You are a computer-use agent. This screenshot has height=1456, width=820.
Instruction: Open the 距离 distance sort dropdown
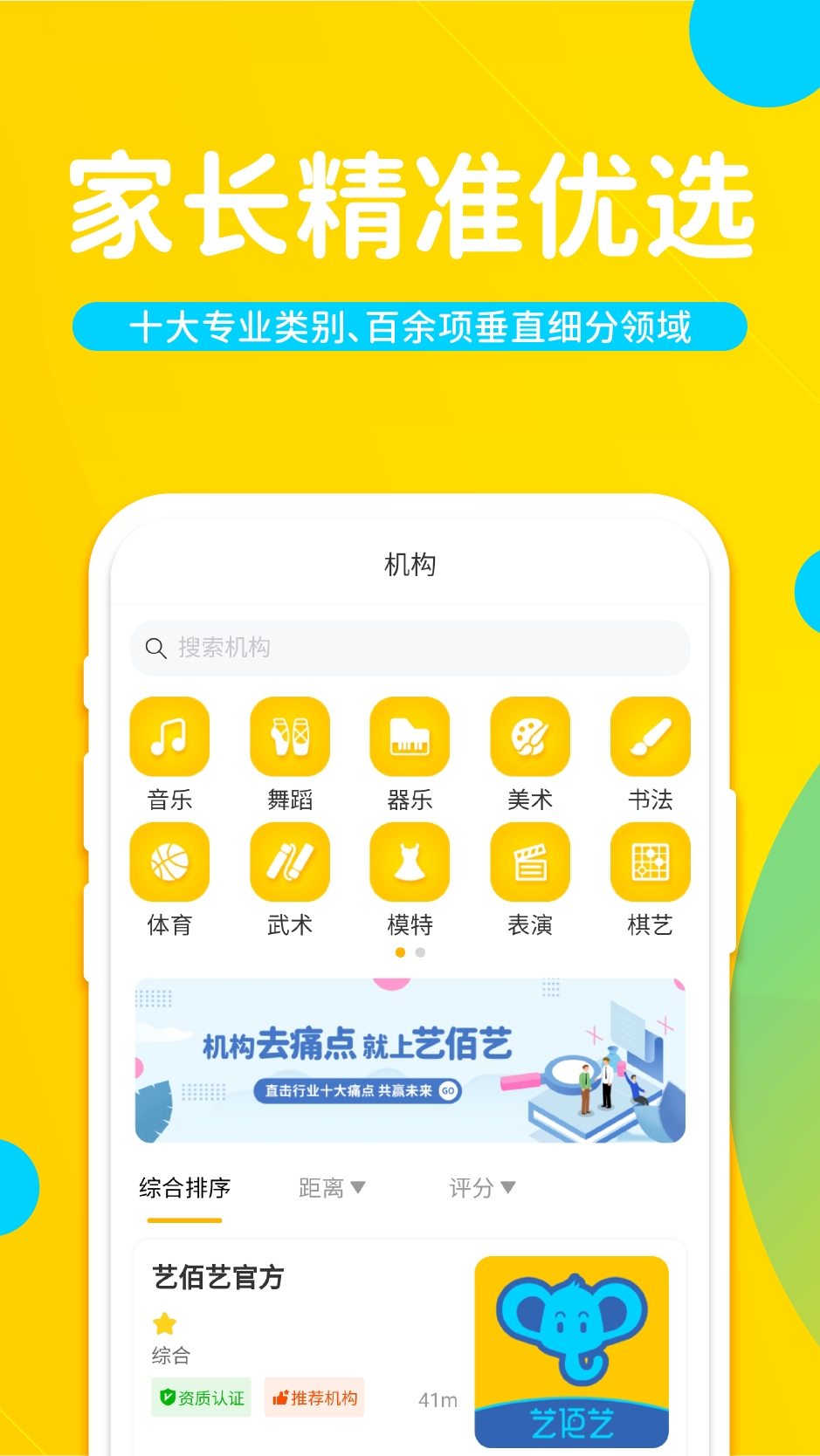tap(332, 1188)
